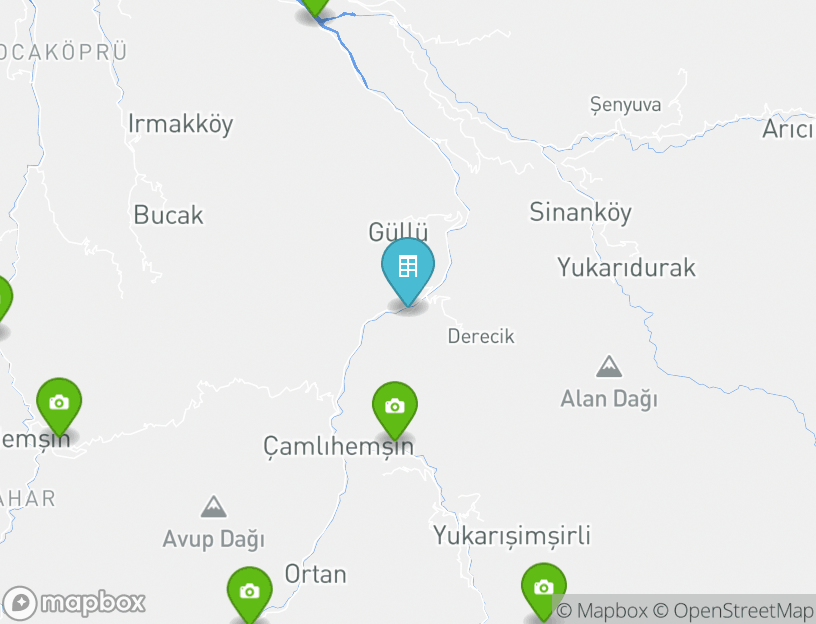The width and height of the screenshot is (816, 624).
Task: Open the © Mapbox attribution link
Action: (602, 610)
